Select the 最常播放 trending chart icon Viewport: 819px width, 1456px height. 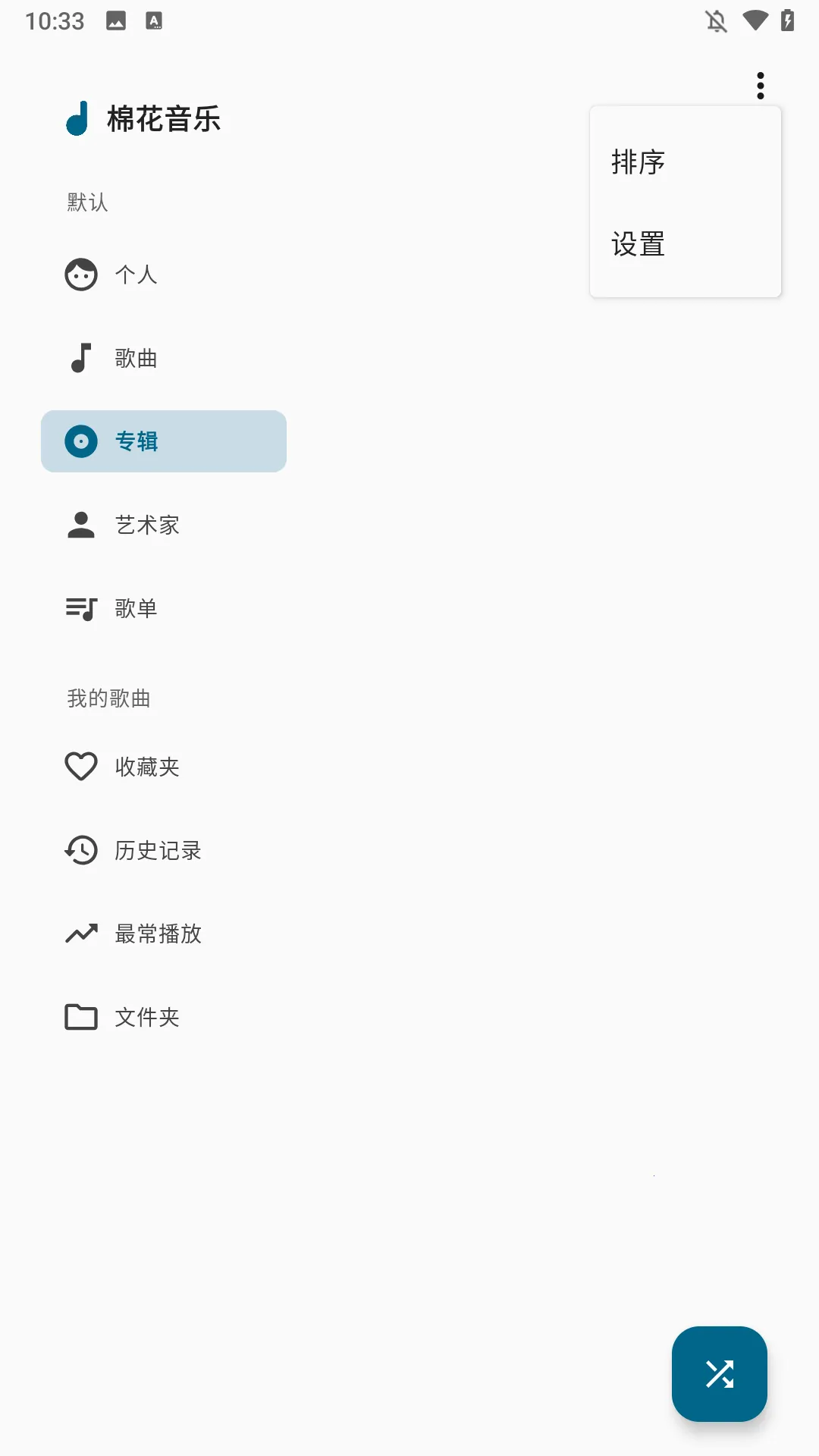(x=80, y=934)
